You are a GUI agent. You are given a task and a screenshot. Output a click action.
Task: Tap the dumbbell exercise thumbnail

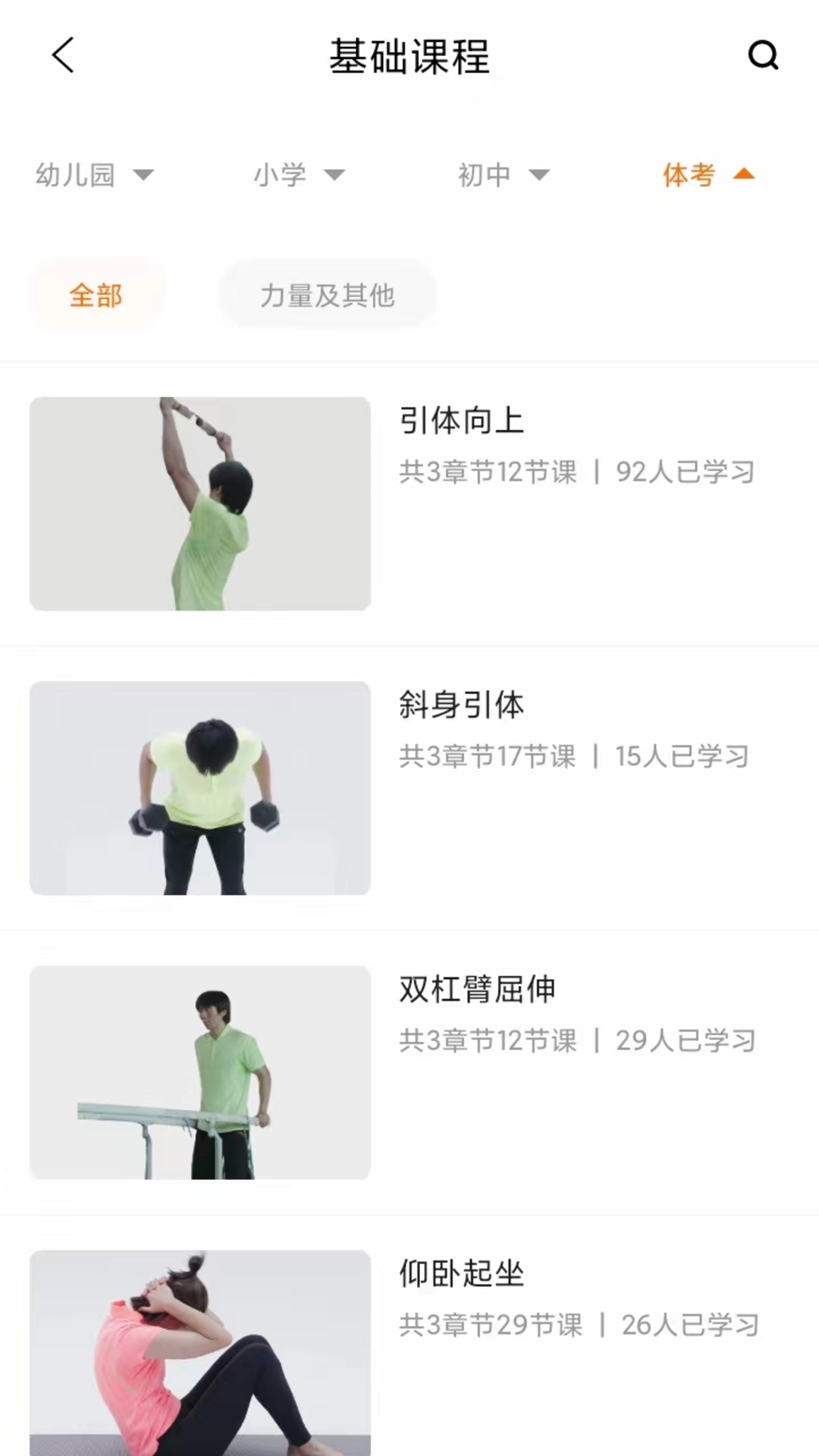[x=199, y=789]
